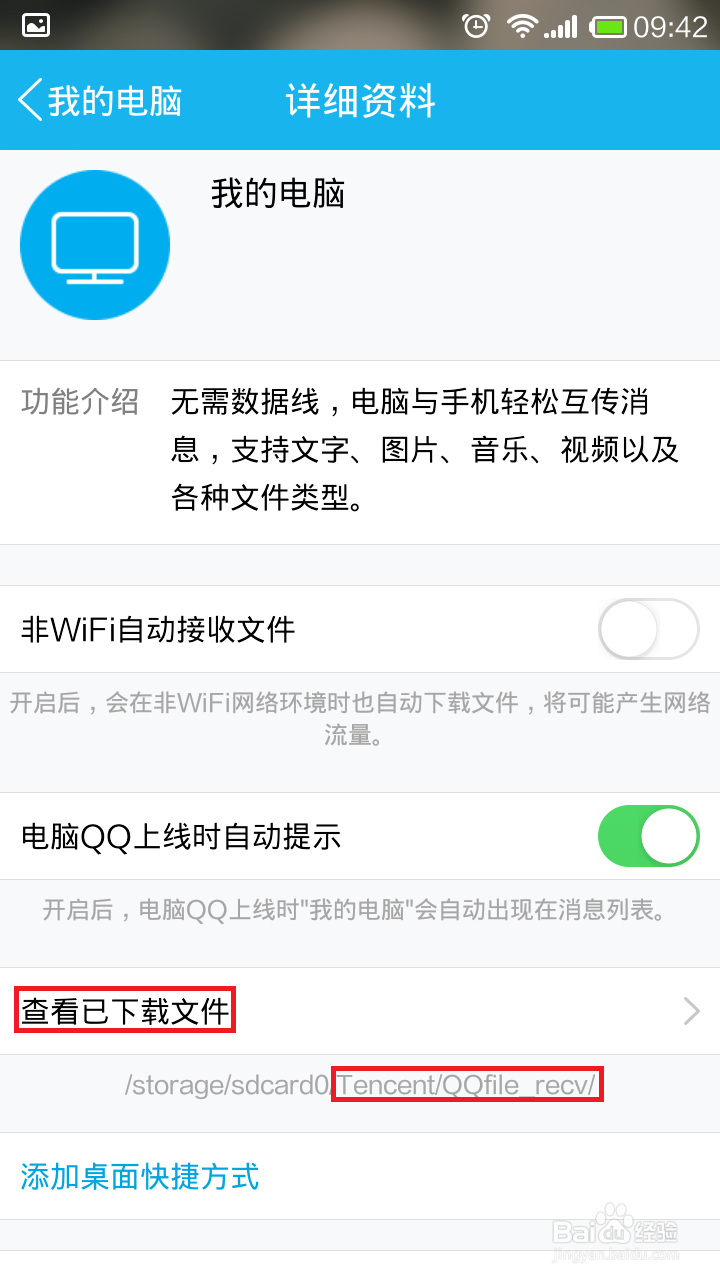Expand the downloaded files row arrow
This screenshot has width=720, height=1280.
point(689,1011)
